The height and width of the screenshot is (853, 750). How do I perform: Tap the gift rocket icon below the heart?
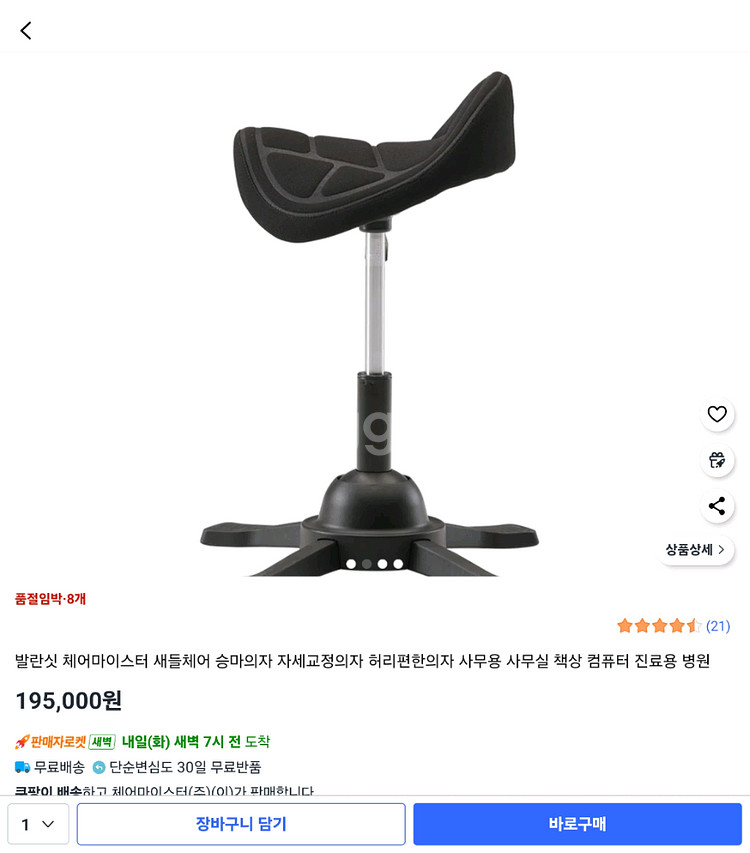(717, 461)
